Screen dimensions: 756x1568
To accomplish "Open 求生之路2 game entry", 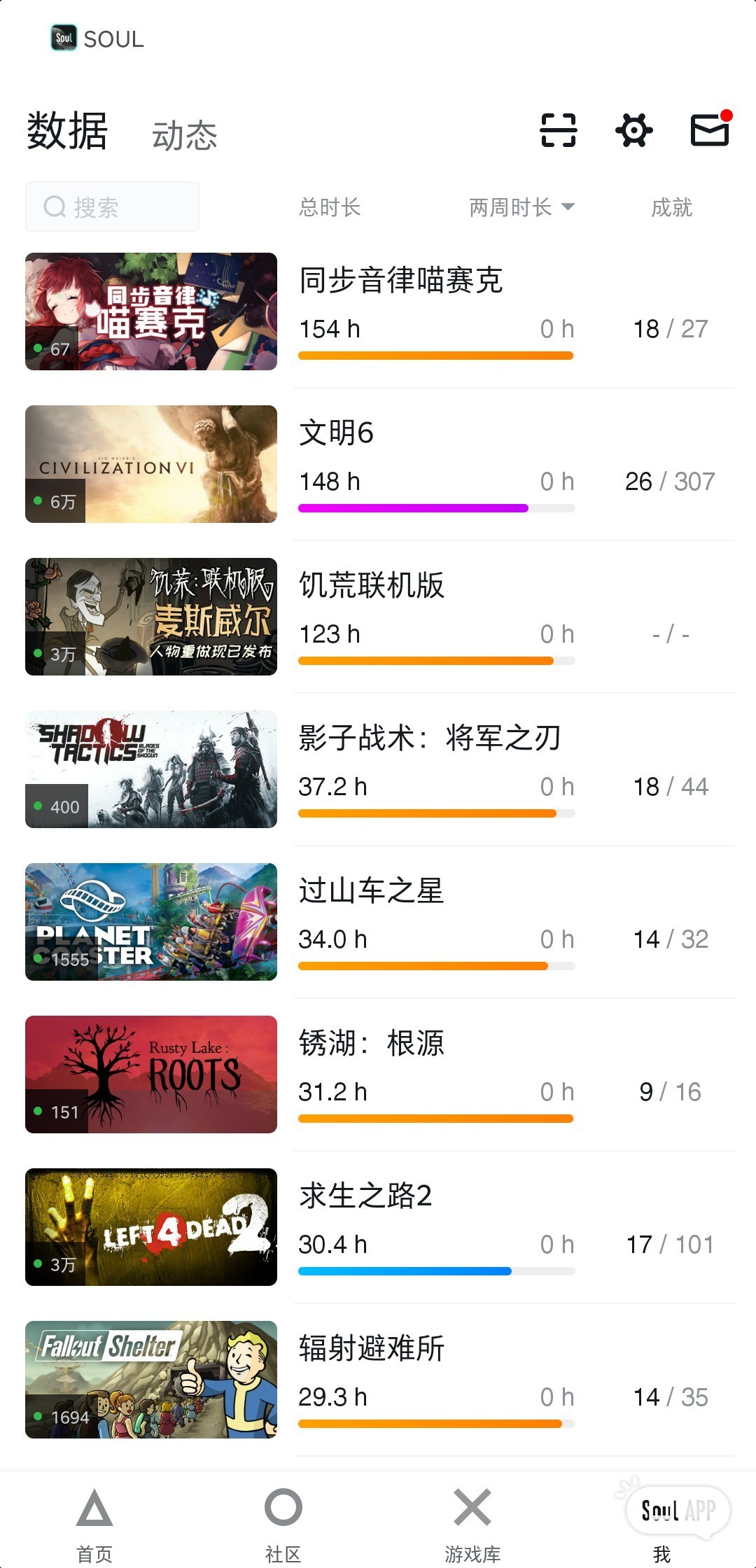I will click(380, 1227).
